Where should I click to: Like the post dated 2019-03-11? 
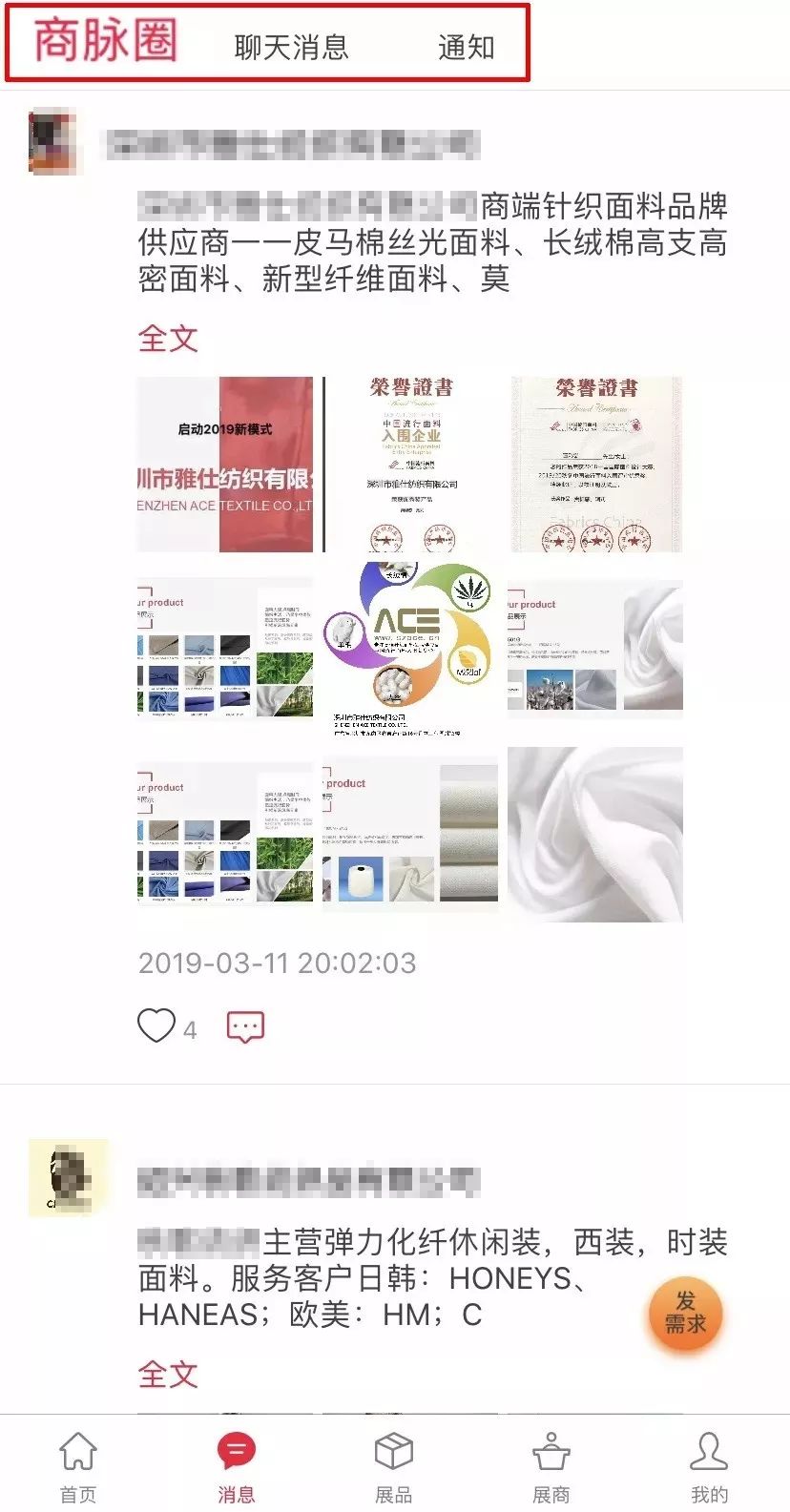click(x=157, y=1026)
